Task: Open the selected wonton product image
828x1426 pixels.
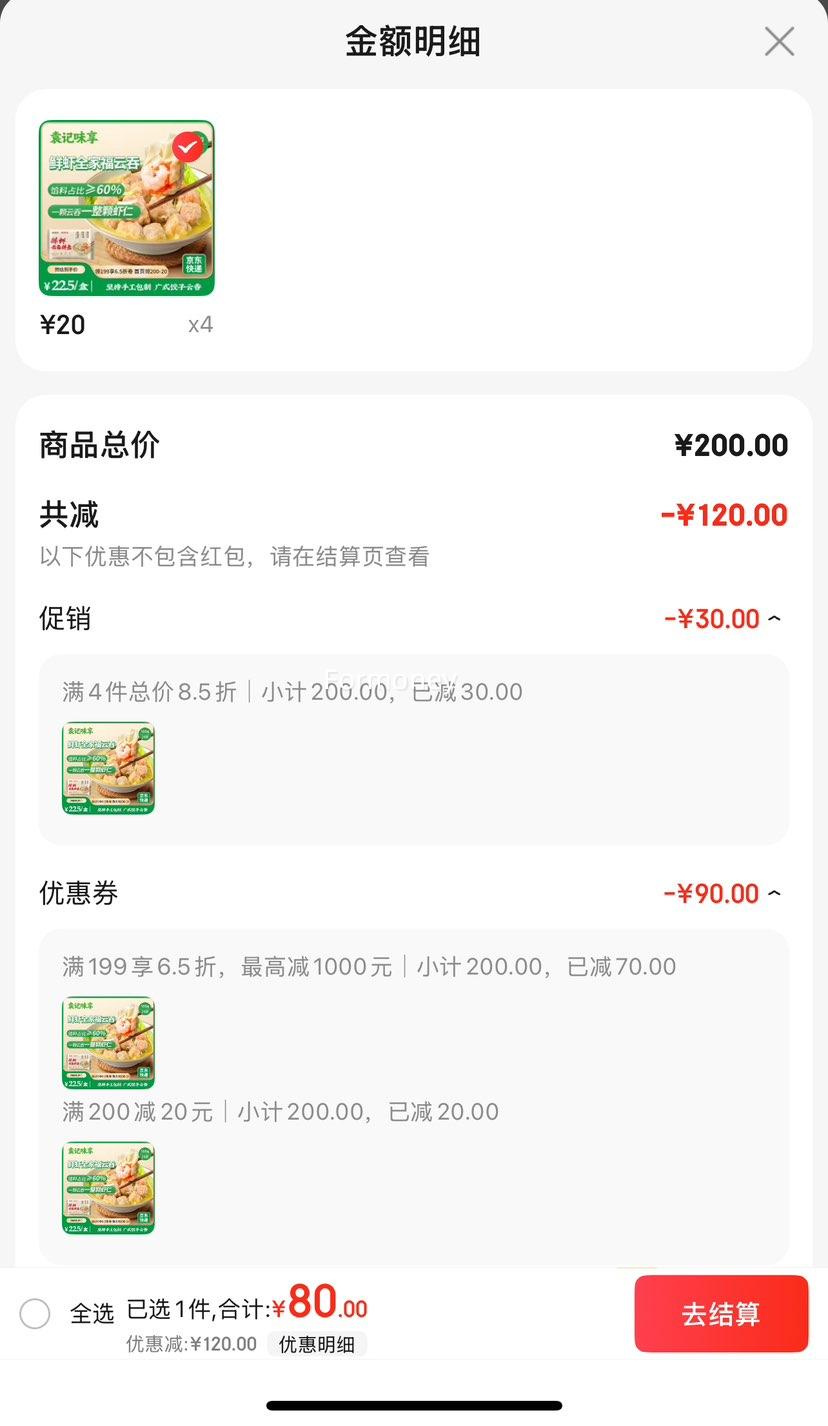Action: pyautogui.click(x=127, y=208)
